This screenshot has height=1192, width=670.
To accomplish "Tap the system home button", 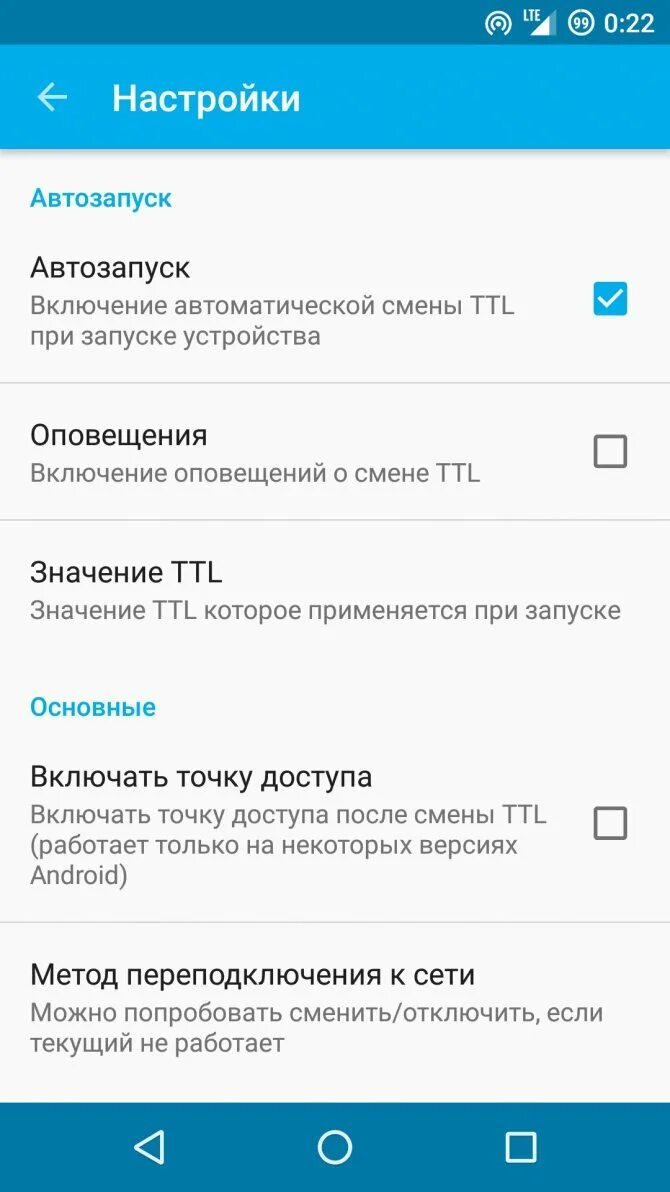I will tap(335, 1147).
